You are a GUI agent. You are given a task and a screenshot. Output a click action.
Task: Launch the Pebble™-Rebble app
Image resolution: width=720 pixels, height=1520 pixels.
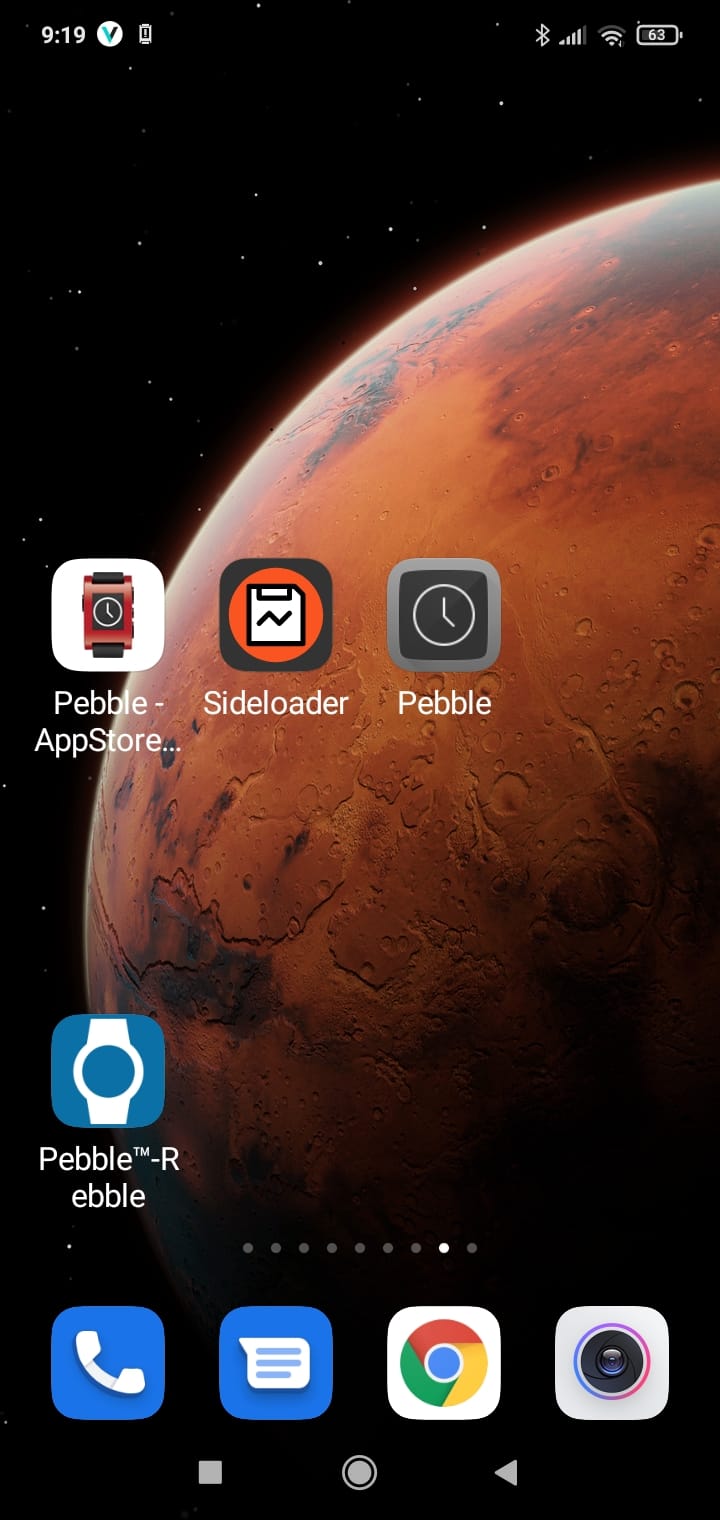pyautogui.click(x=108, y=1071)
